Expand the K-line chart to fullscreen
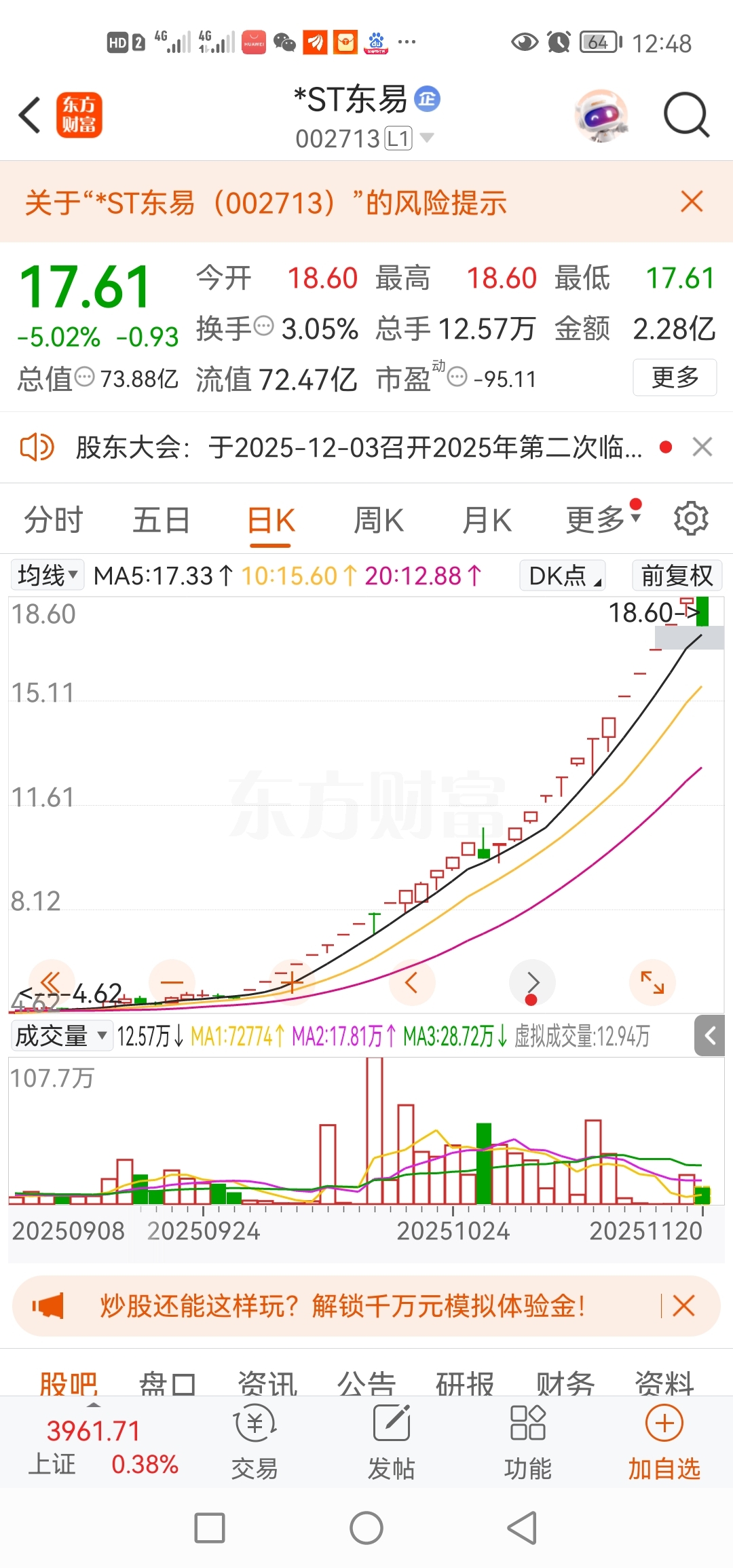Screen dimensions: 733x1568 (652, 982)
